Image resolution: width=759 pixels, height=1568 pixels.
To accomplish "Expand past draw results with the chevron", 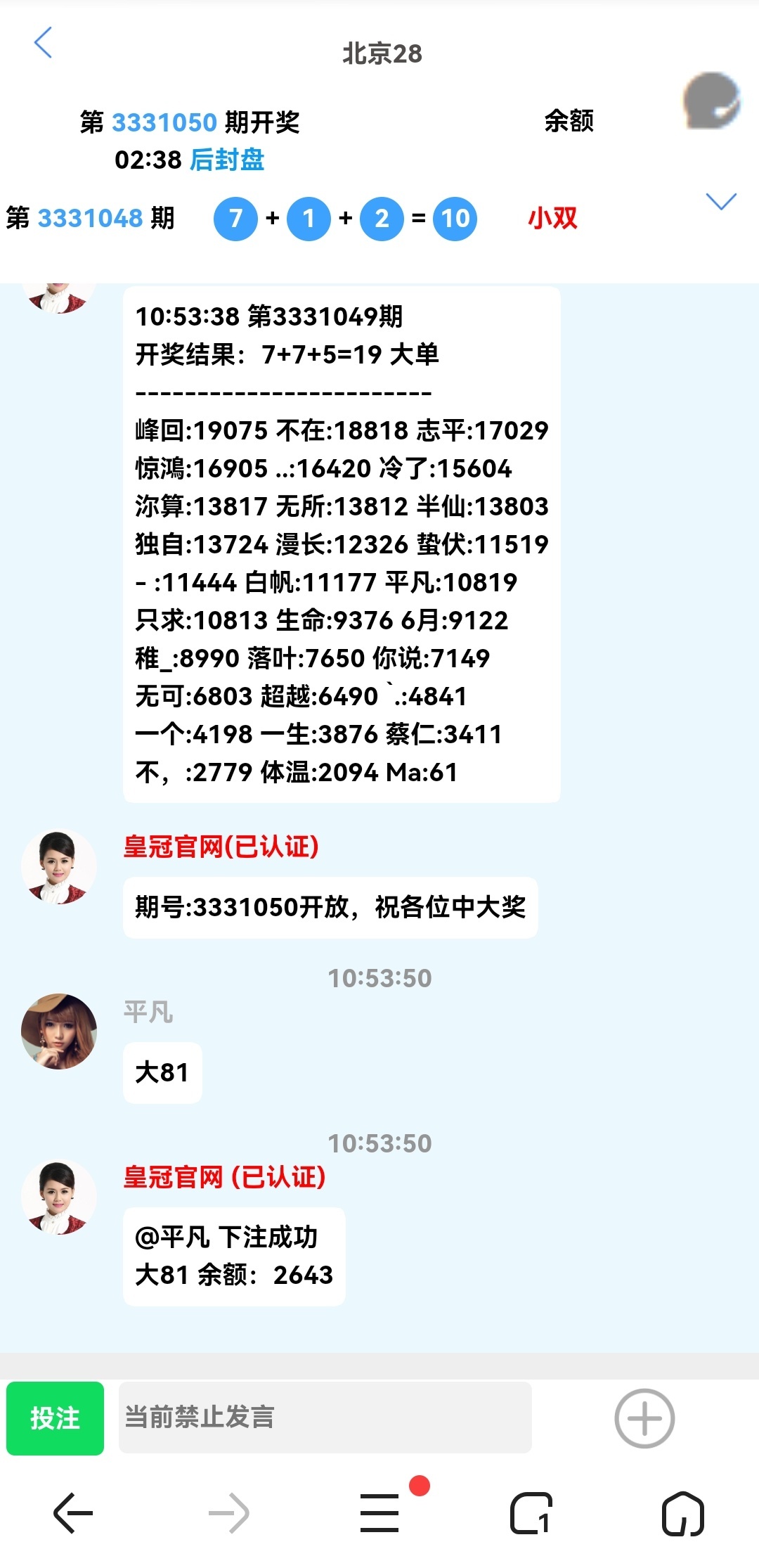I will pos(721,202).
